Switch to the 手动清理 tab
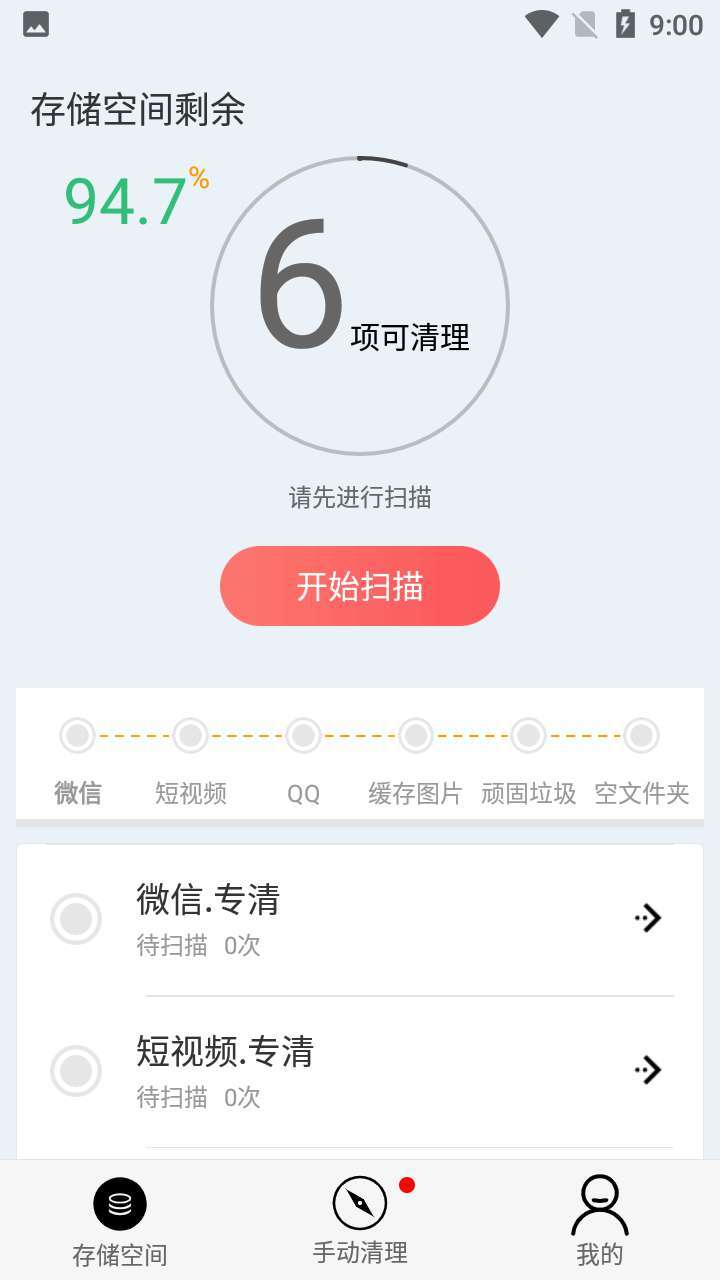This screenshot has width=720, height=1280. click(x=359, y=1220)
